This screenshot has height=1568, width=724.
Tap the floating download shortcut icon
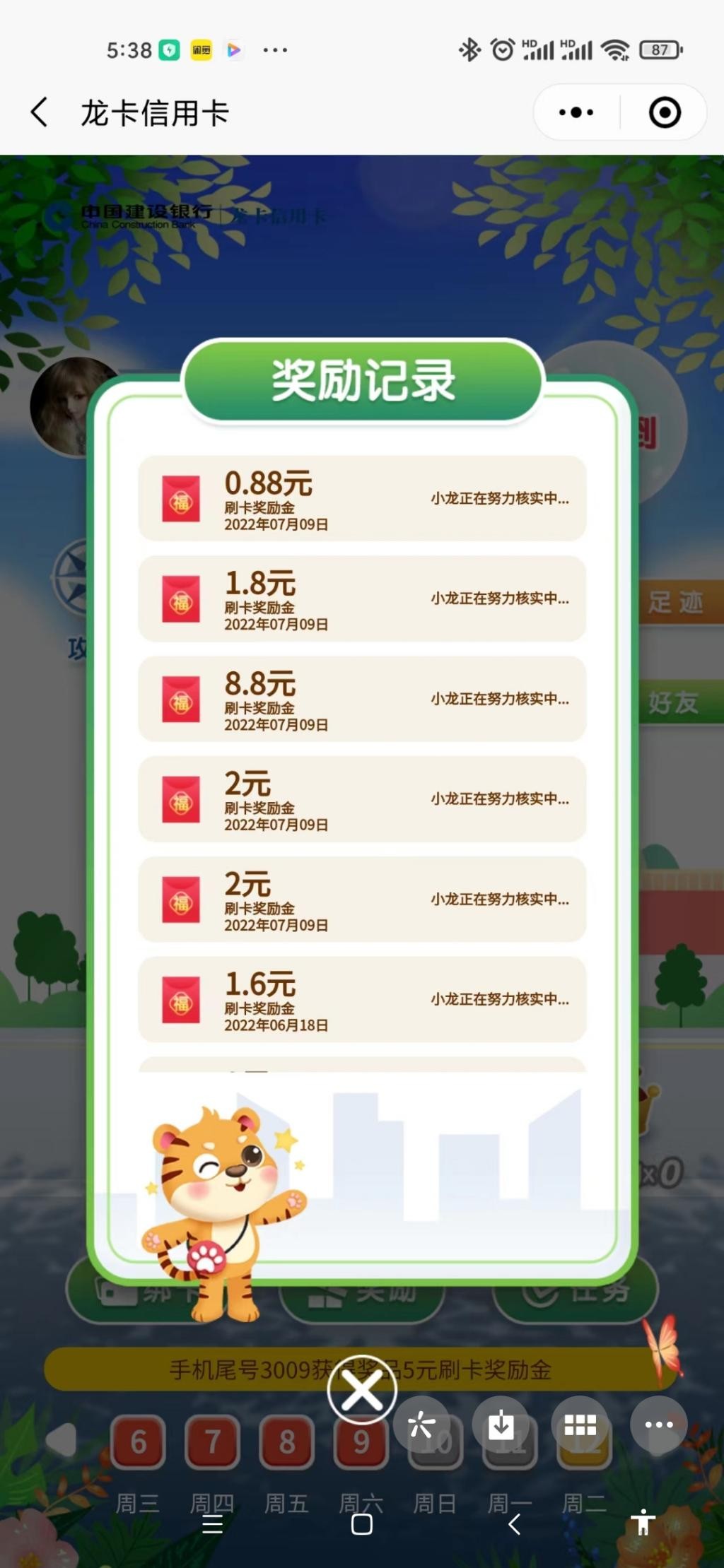point(501,1425)
